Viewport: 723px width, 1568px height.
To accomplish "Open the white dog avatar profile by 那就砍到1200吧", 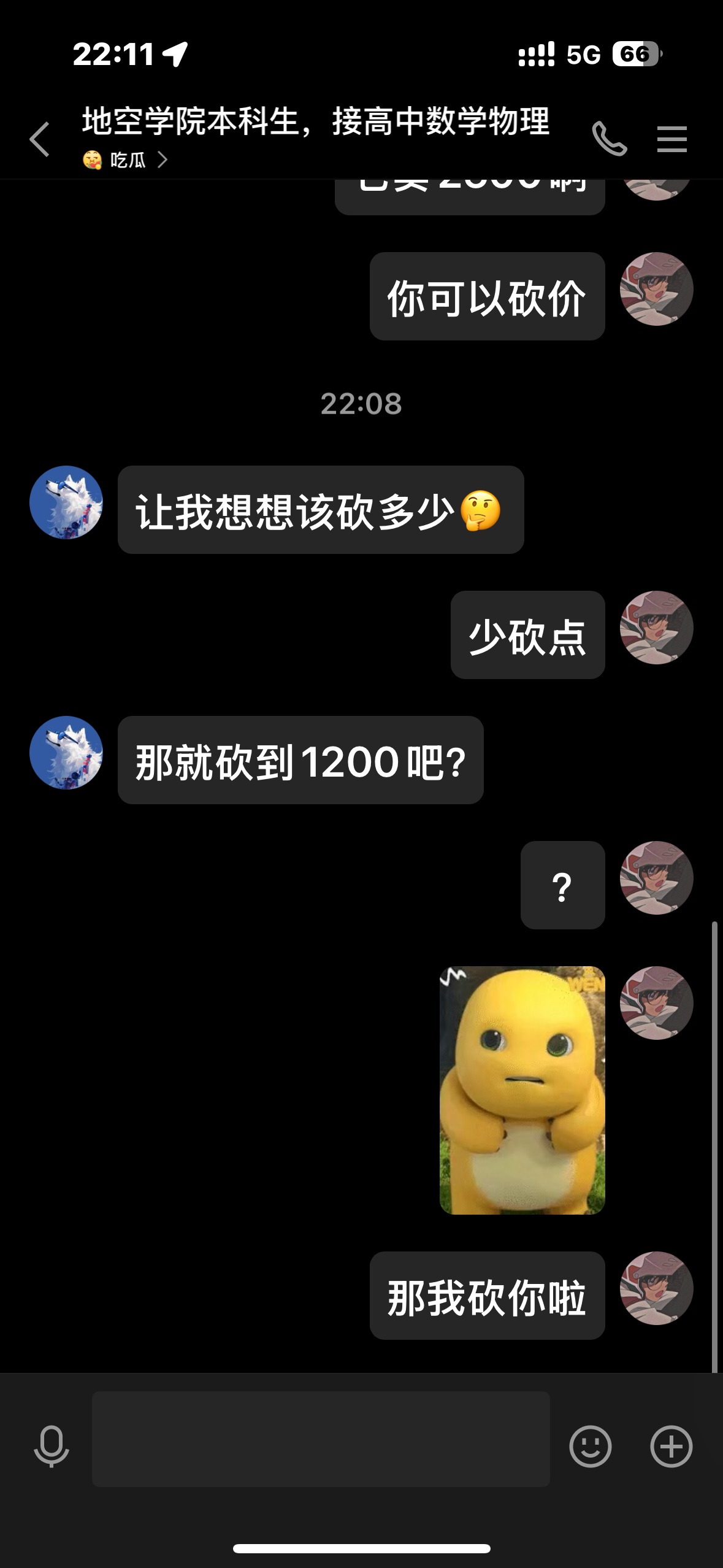I will pos(66,753).
